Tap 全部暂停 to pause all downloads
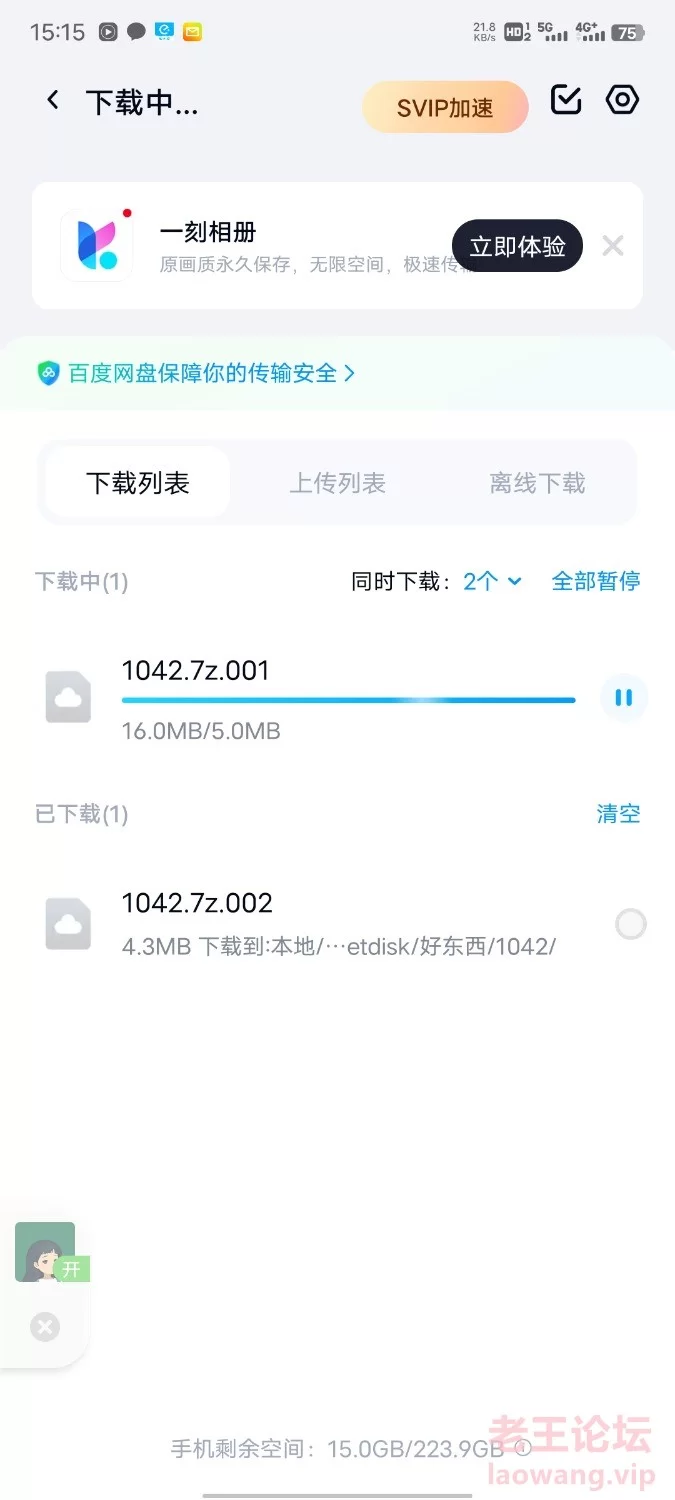The height and width of the screenshot is (1500, 675). point(596,581)
